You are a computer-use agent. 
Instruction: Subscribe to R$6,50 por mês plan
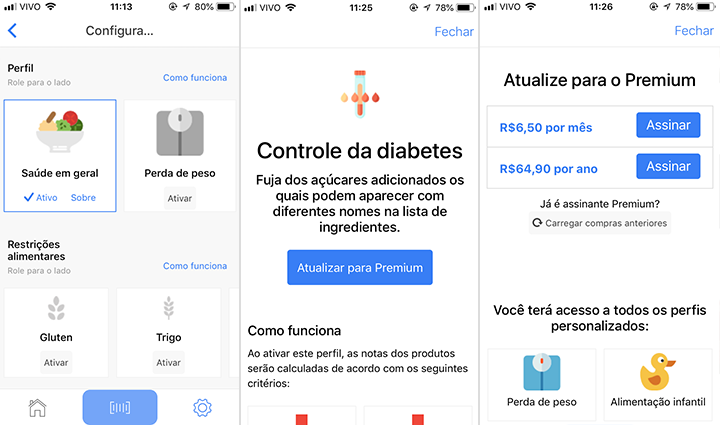(x=668, y=126)
